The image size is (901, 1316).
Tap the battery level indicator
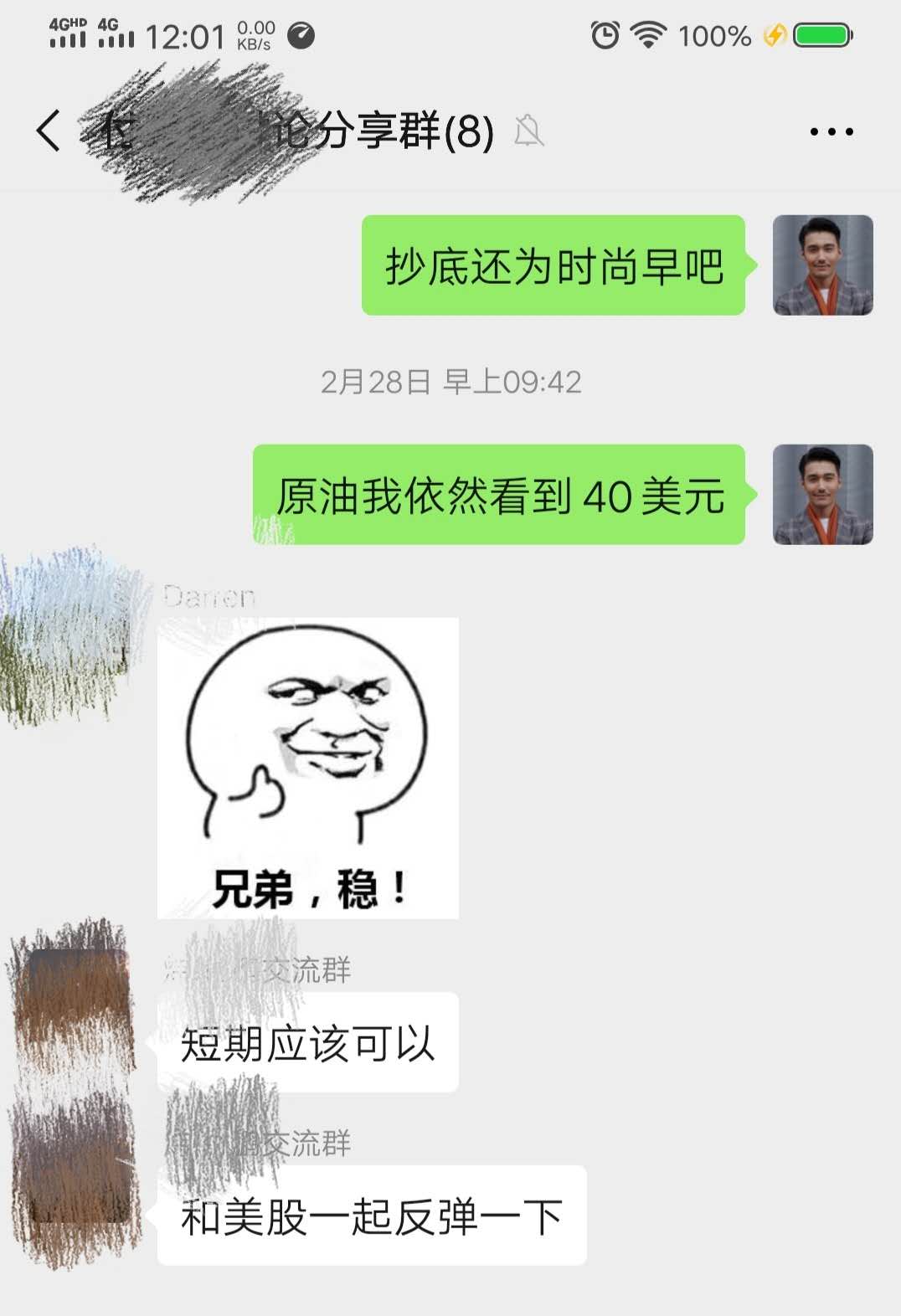pos(821,34)
